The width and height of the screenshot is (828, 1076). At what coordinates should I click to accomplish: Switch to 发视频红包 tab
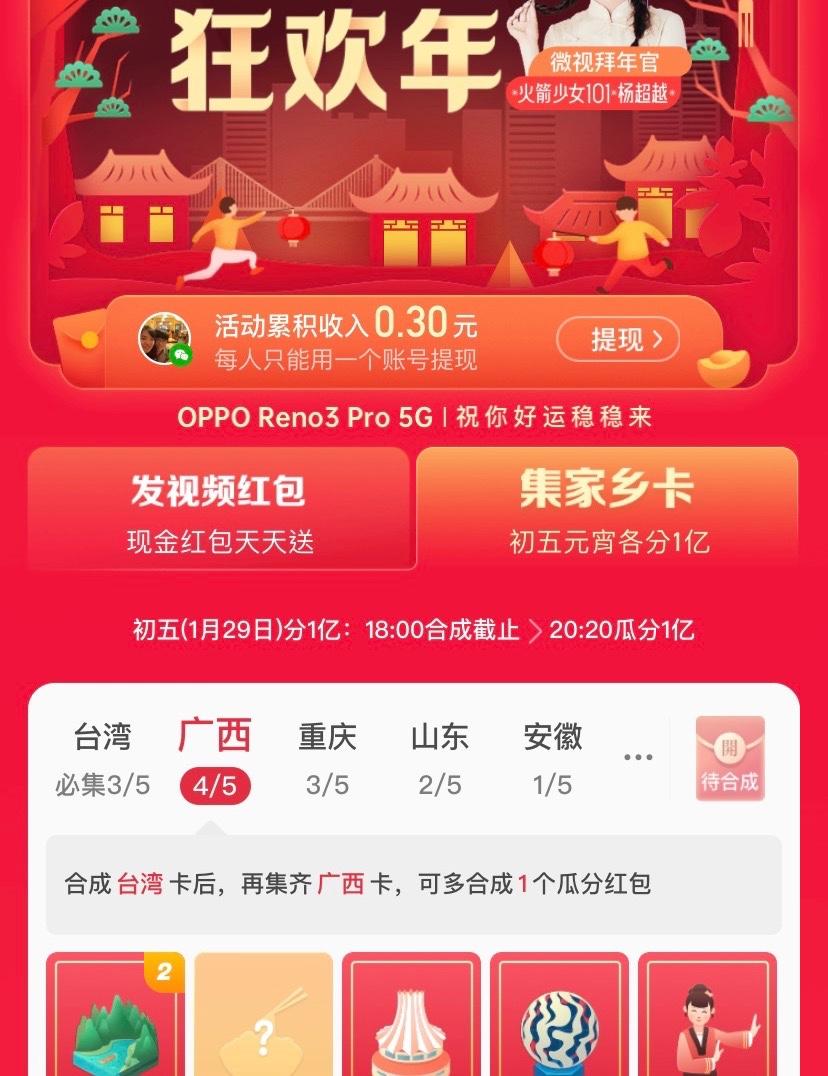pyautogui.click(x=220, y=509)
